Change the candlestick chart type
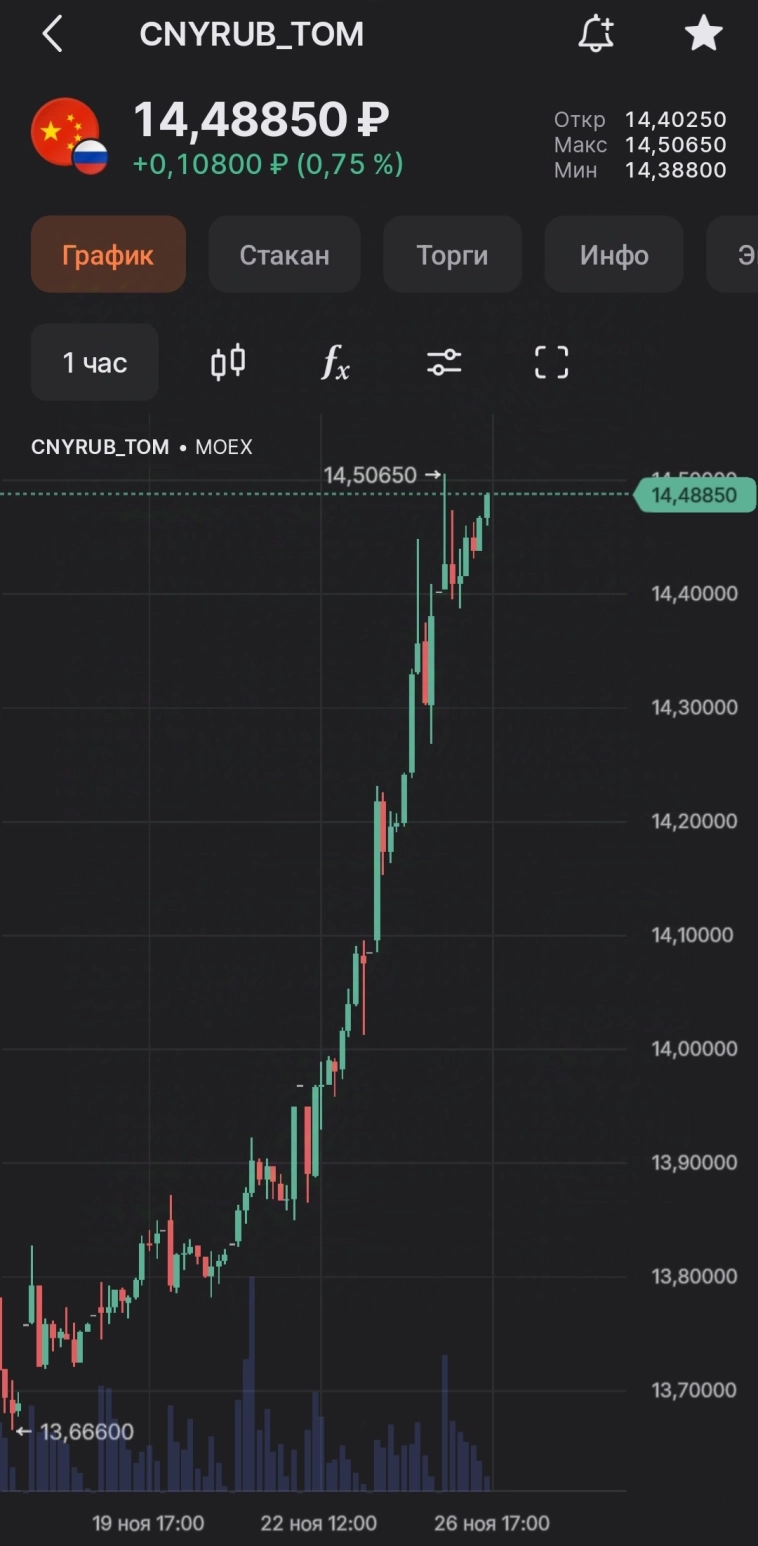The image size is (758, 1546). [x=228, y=362]
